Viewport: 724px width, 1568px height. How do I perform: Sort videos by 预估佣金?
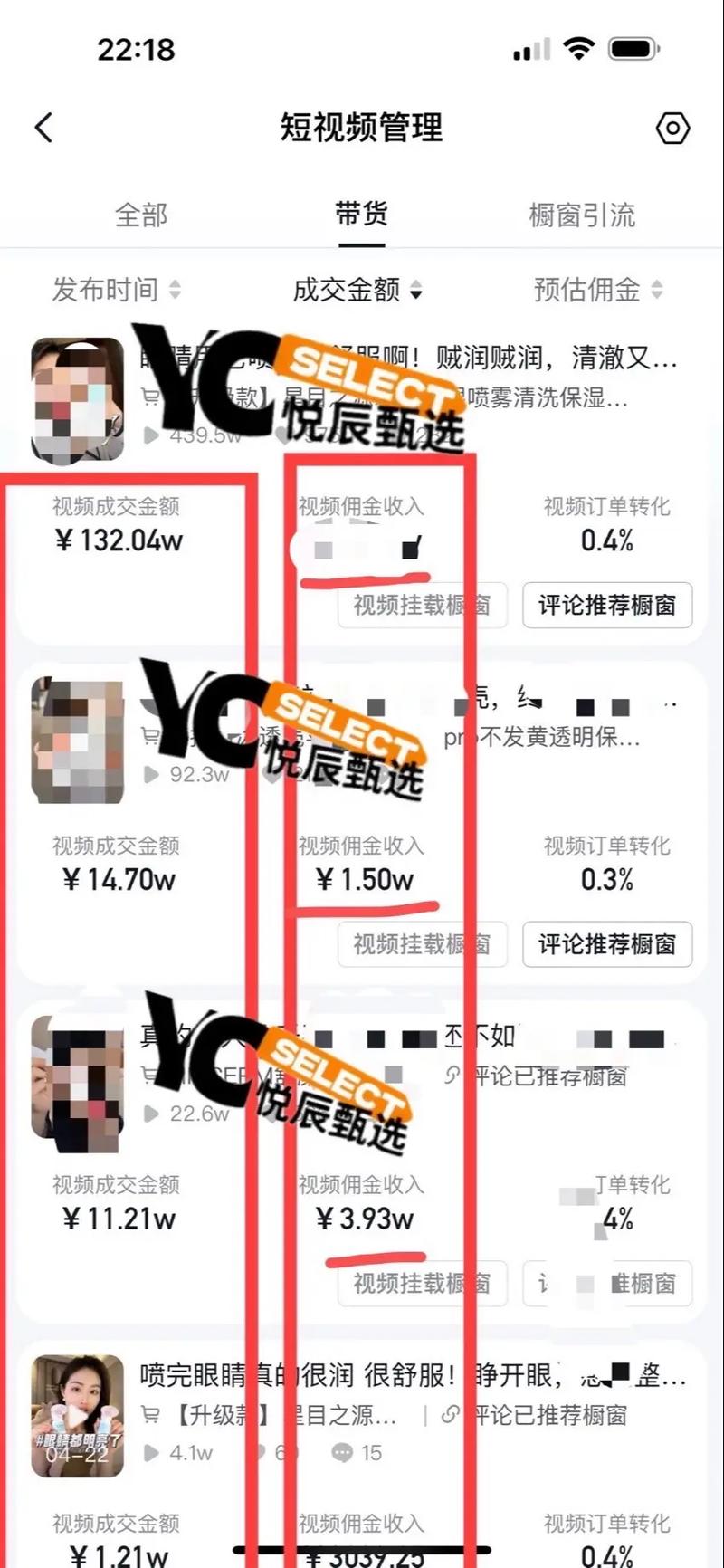pos(598,290)
